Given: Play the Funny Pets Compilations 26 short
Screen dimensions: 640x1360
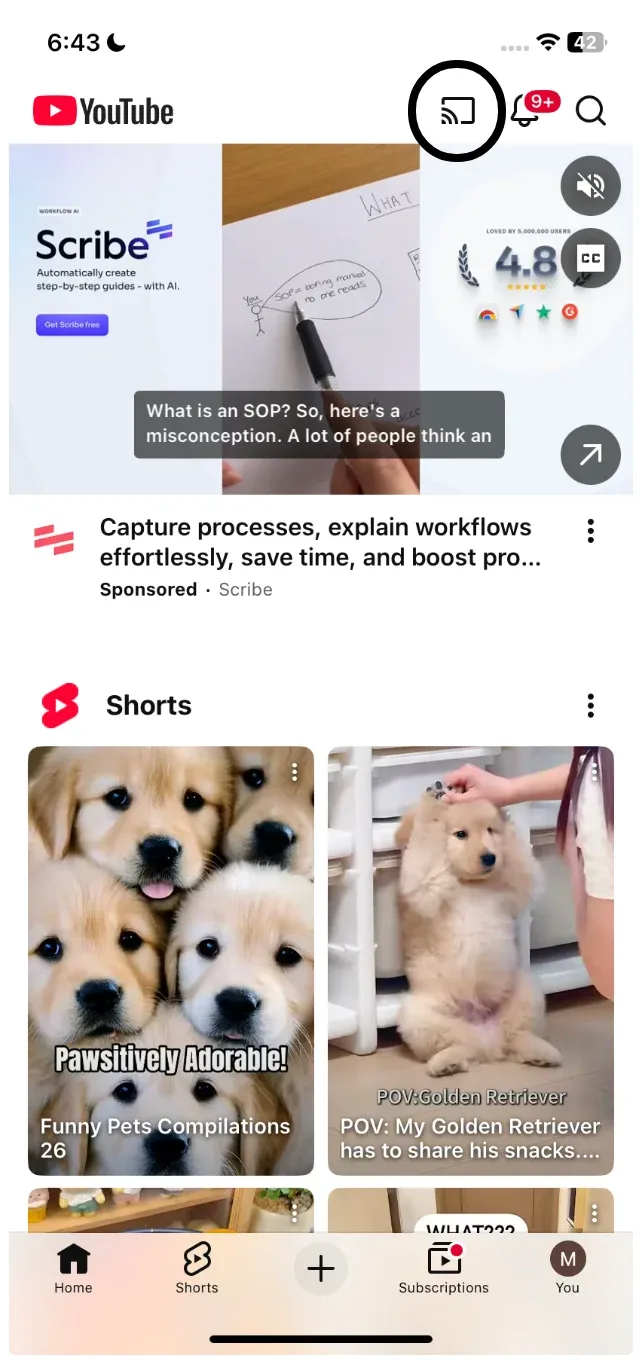Looking at the screenshot, I should (171, 960).
